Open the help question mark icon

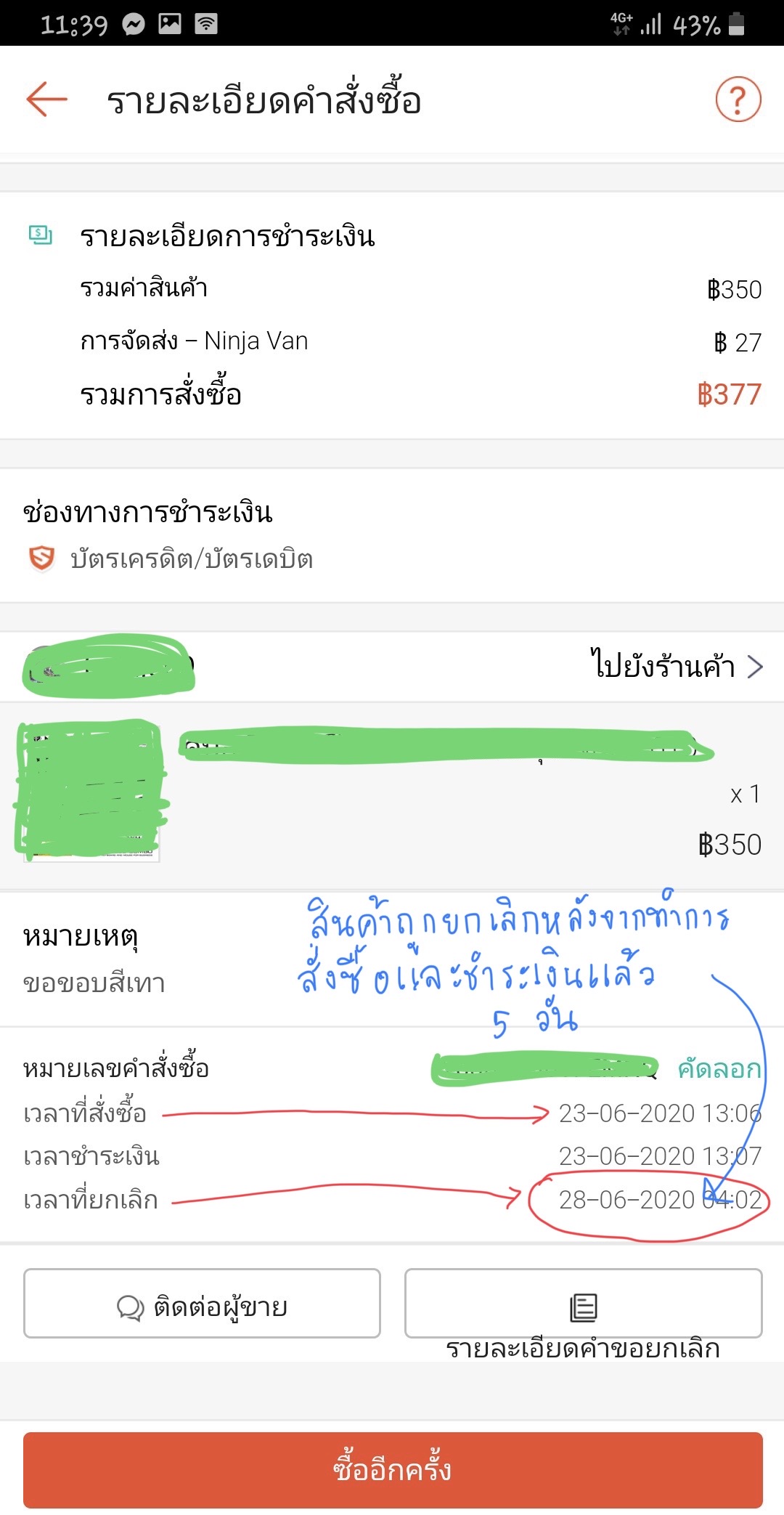[738, 99]
